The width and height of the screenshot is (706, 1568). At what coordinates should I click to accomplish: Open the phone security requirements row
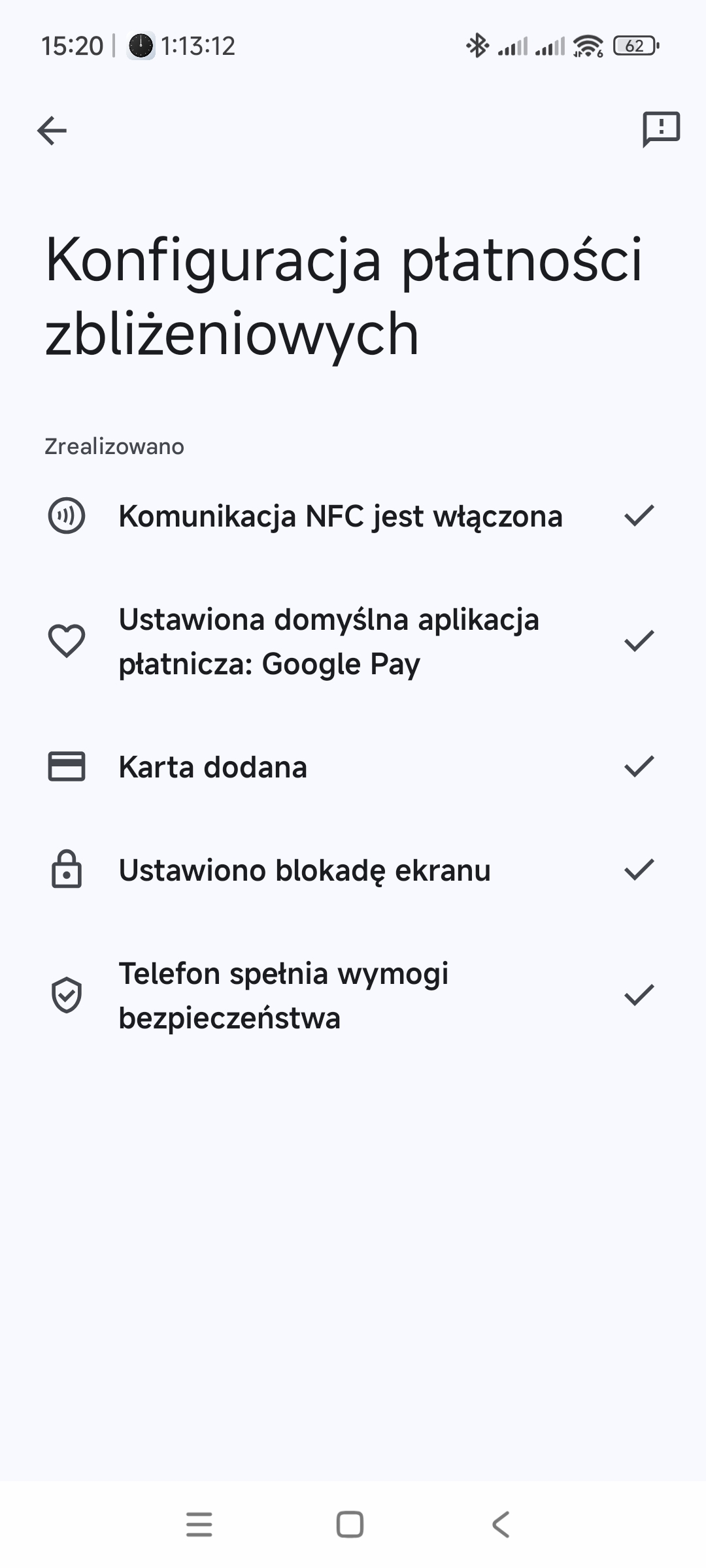coord(353,996)
